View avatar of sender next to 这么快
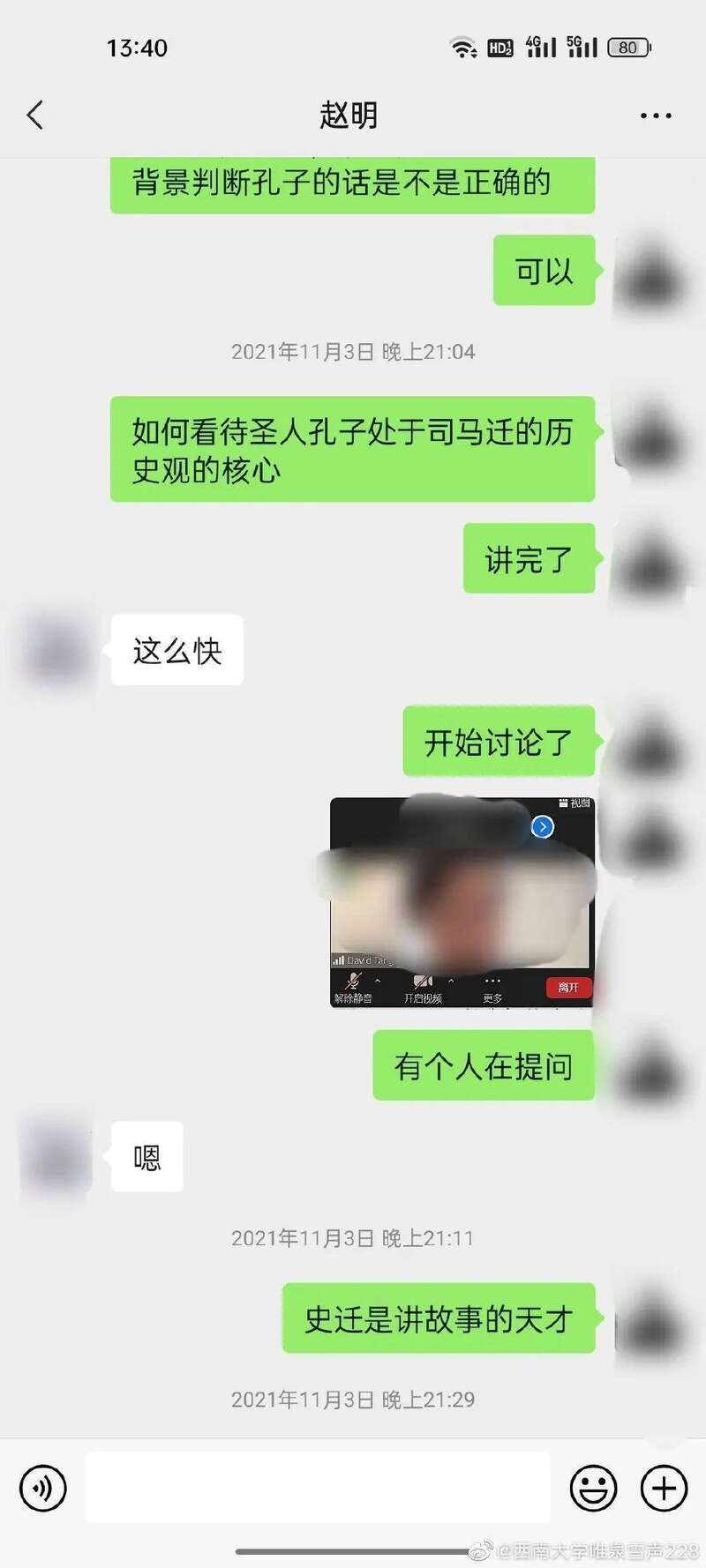706x1568 pixels. click(x=55, y=651)
